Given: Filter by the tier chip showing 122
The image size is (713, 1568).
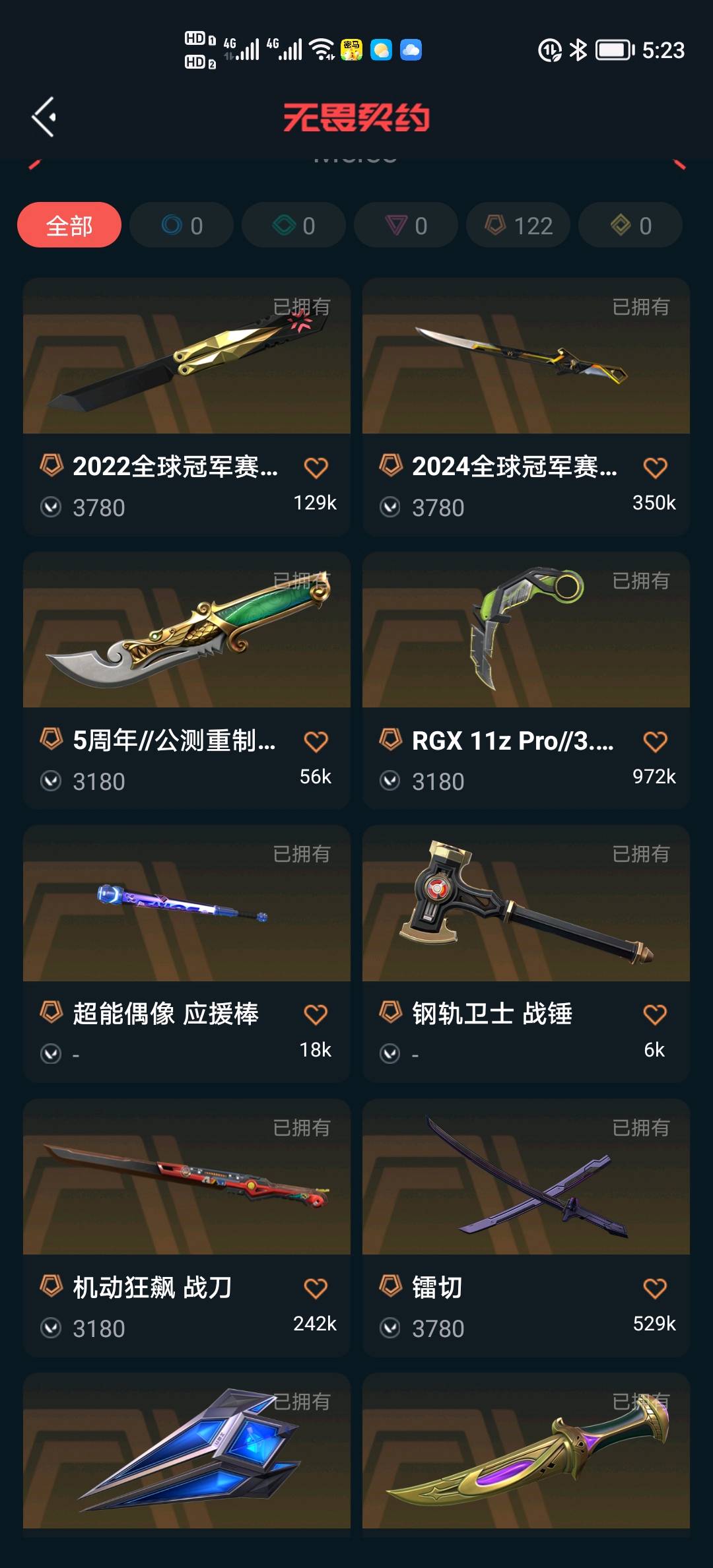Looking at the screenshot, I should [518, 225].
